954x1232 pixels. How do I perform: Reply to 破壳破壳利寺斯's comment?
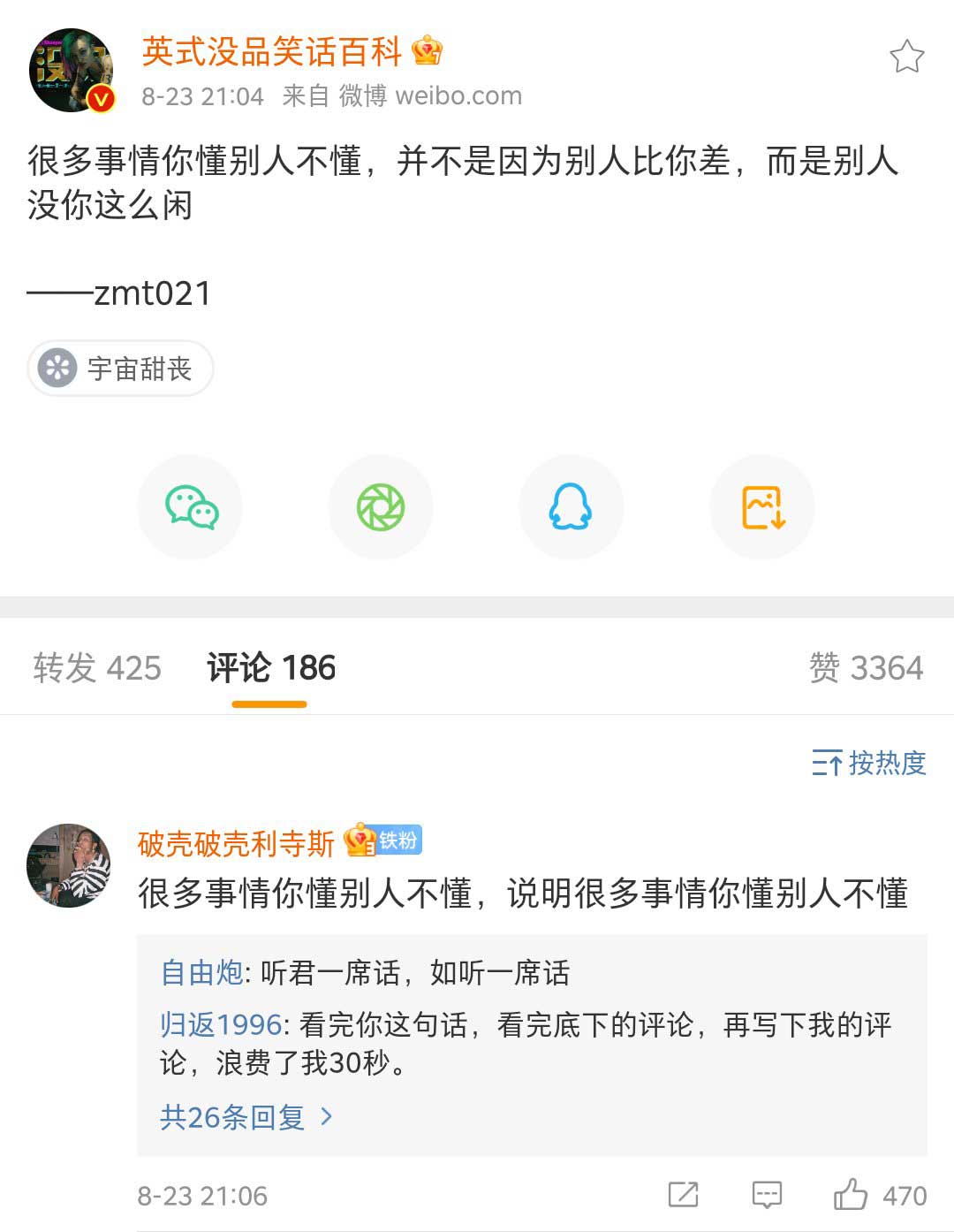767,1195
